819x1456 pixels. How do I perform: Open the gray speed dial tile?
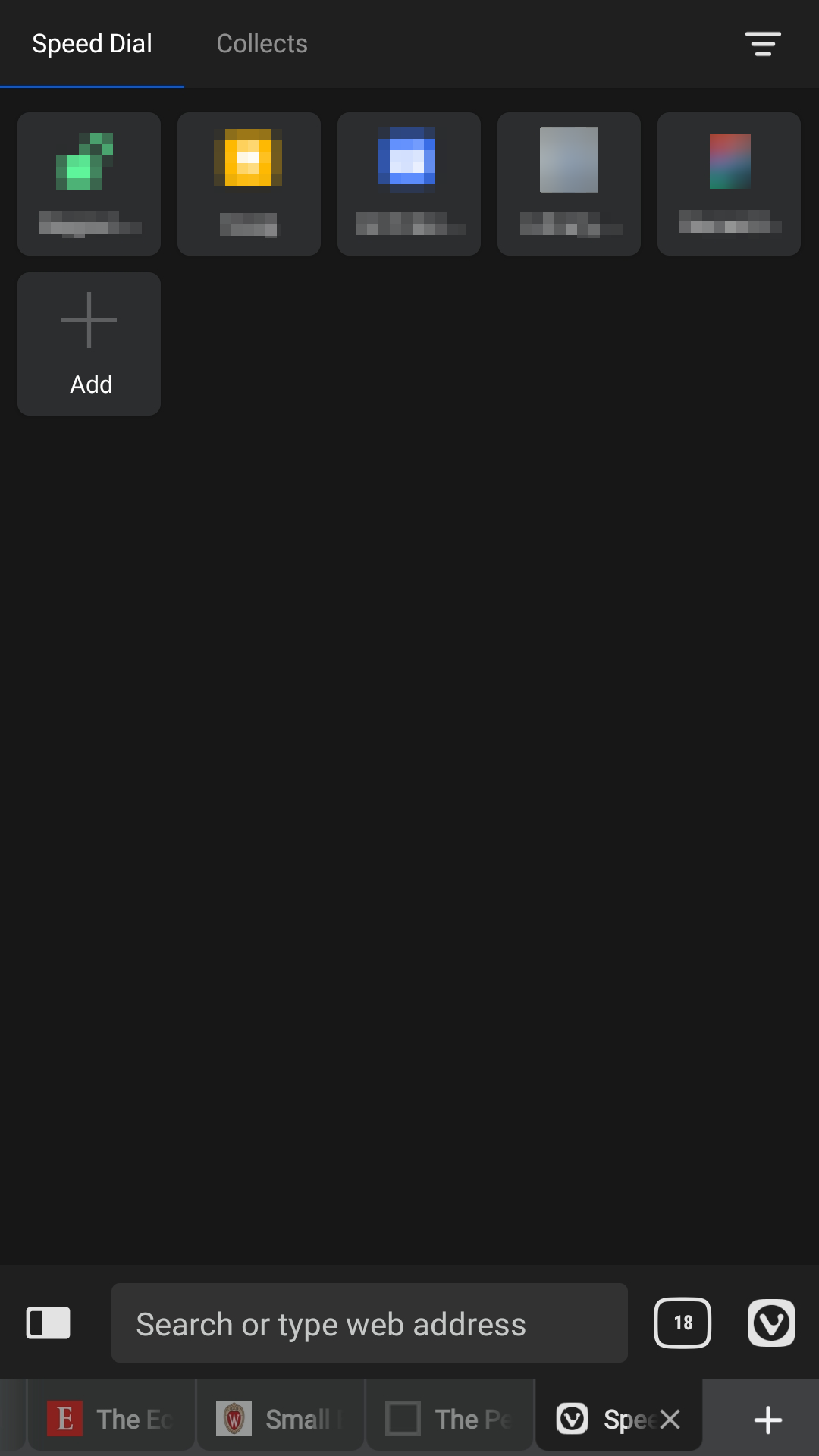pos(569,184)
